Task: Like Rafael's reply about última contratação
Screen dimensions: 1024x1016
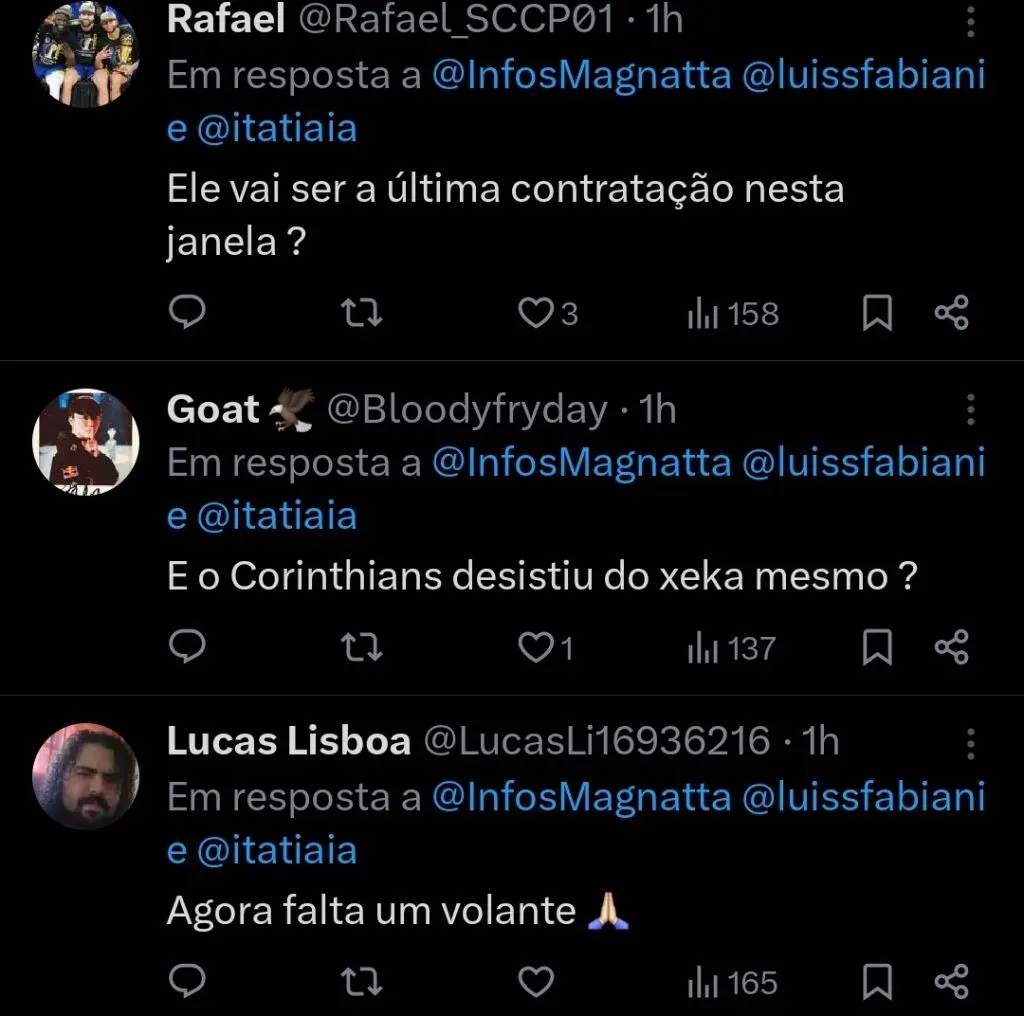Action: coord(537,314)
